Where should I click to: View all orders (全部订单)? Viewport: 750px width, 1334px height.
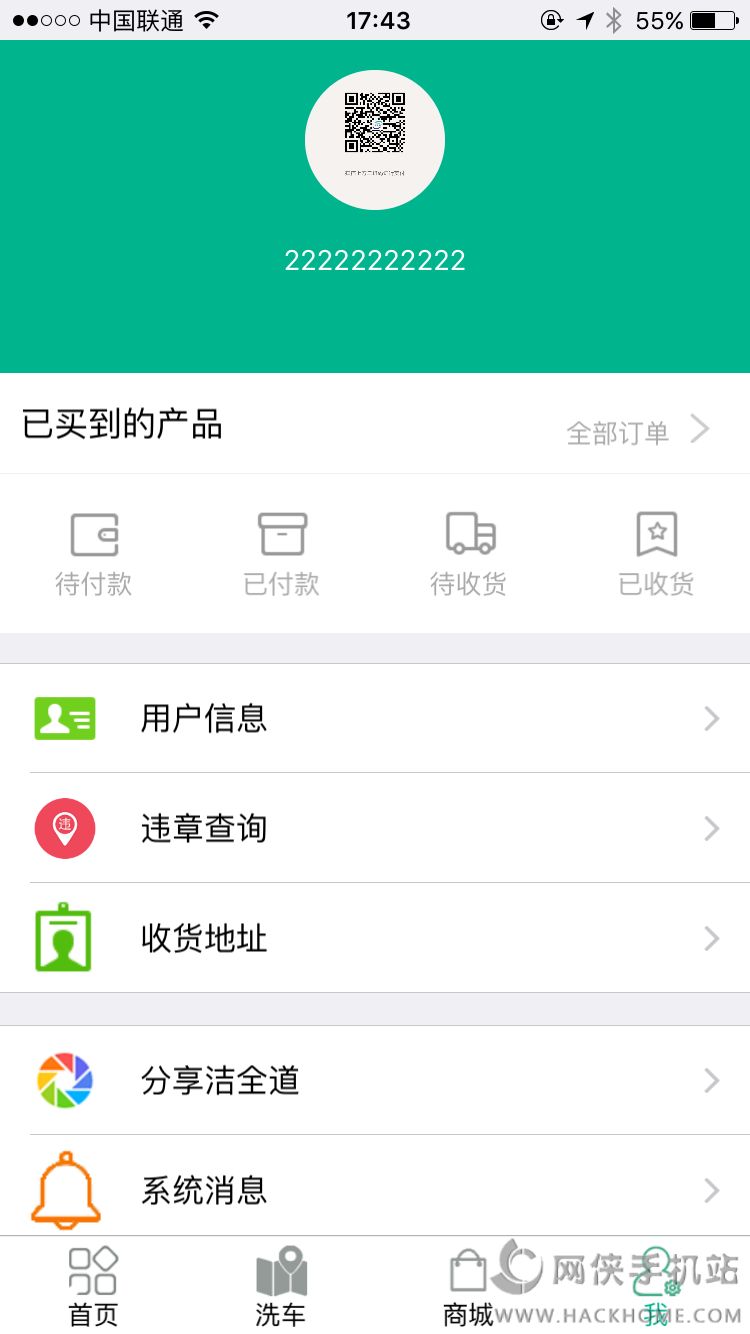[x=637, y=431]
